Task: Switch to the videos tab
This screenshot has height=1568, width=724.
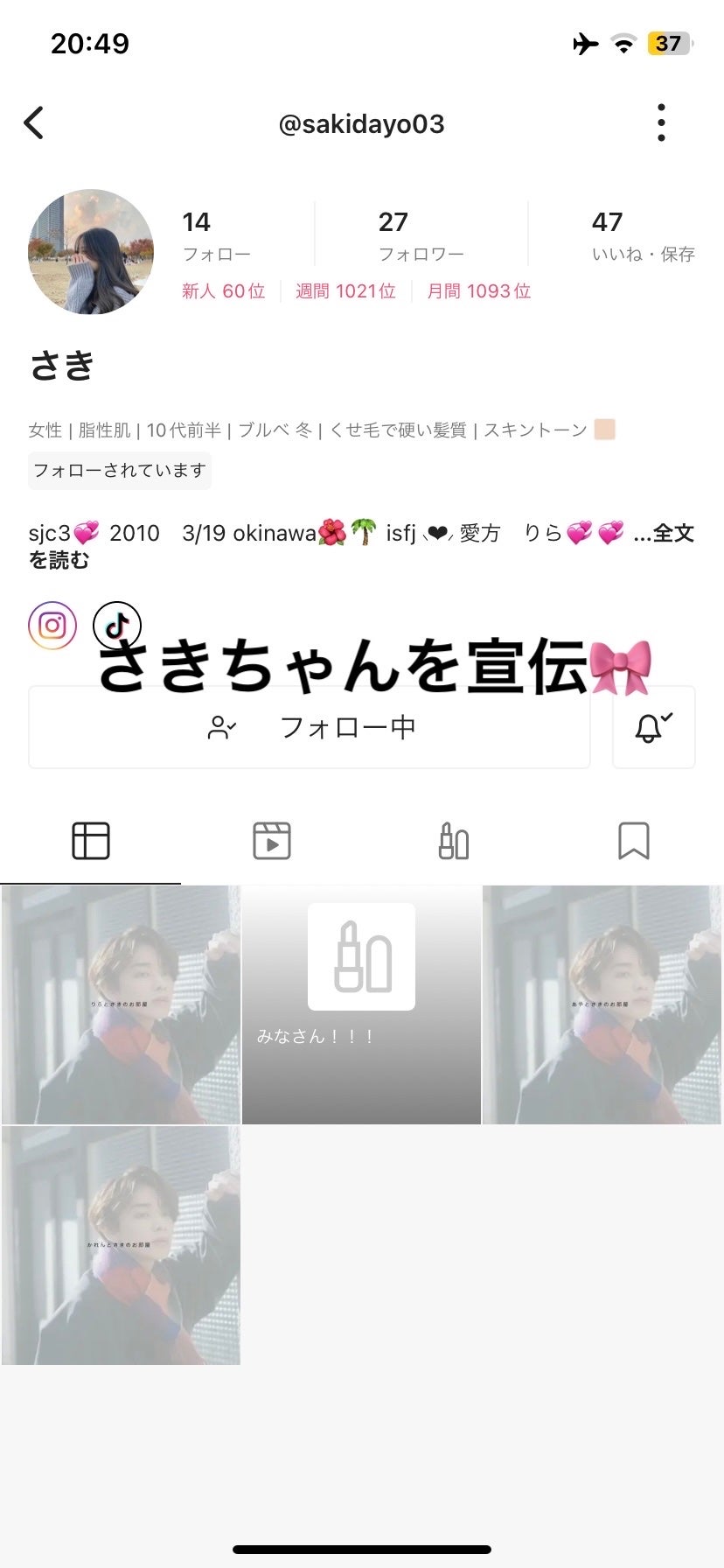Action: pyautogui.click(x=272, y=841)
